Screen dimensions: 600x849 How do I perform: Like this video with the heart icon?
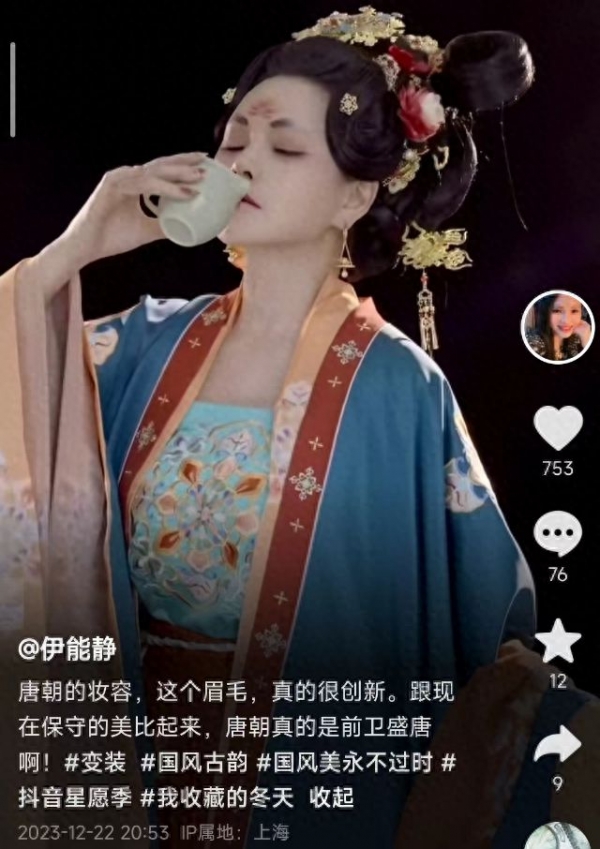pyautogui.click(x=558, y=428)
